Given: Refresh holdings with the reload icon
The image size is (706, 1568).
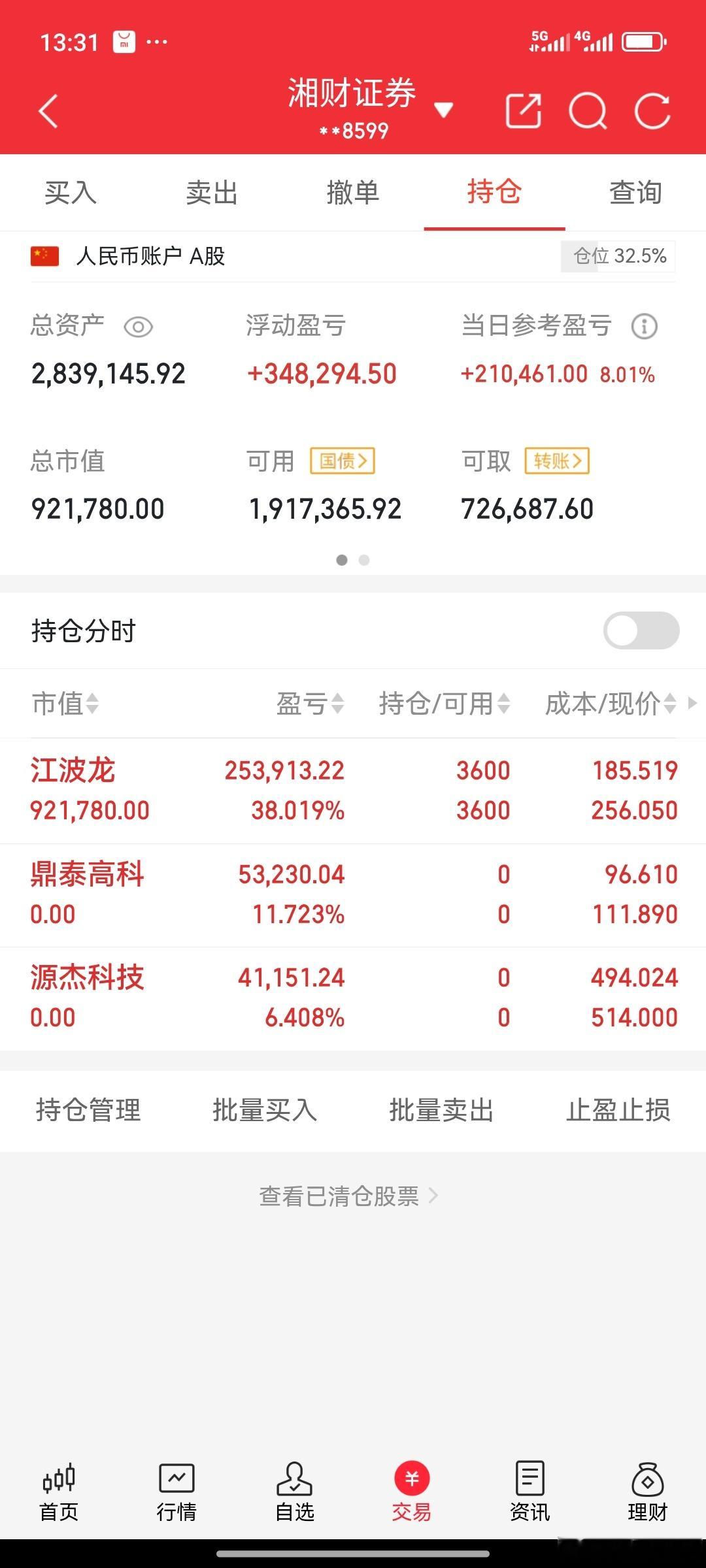Looking at the screenshot, I should [x=652, y=111].
